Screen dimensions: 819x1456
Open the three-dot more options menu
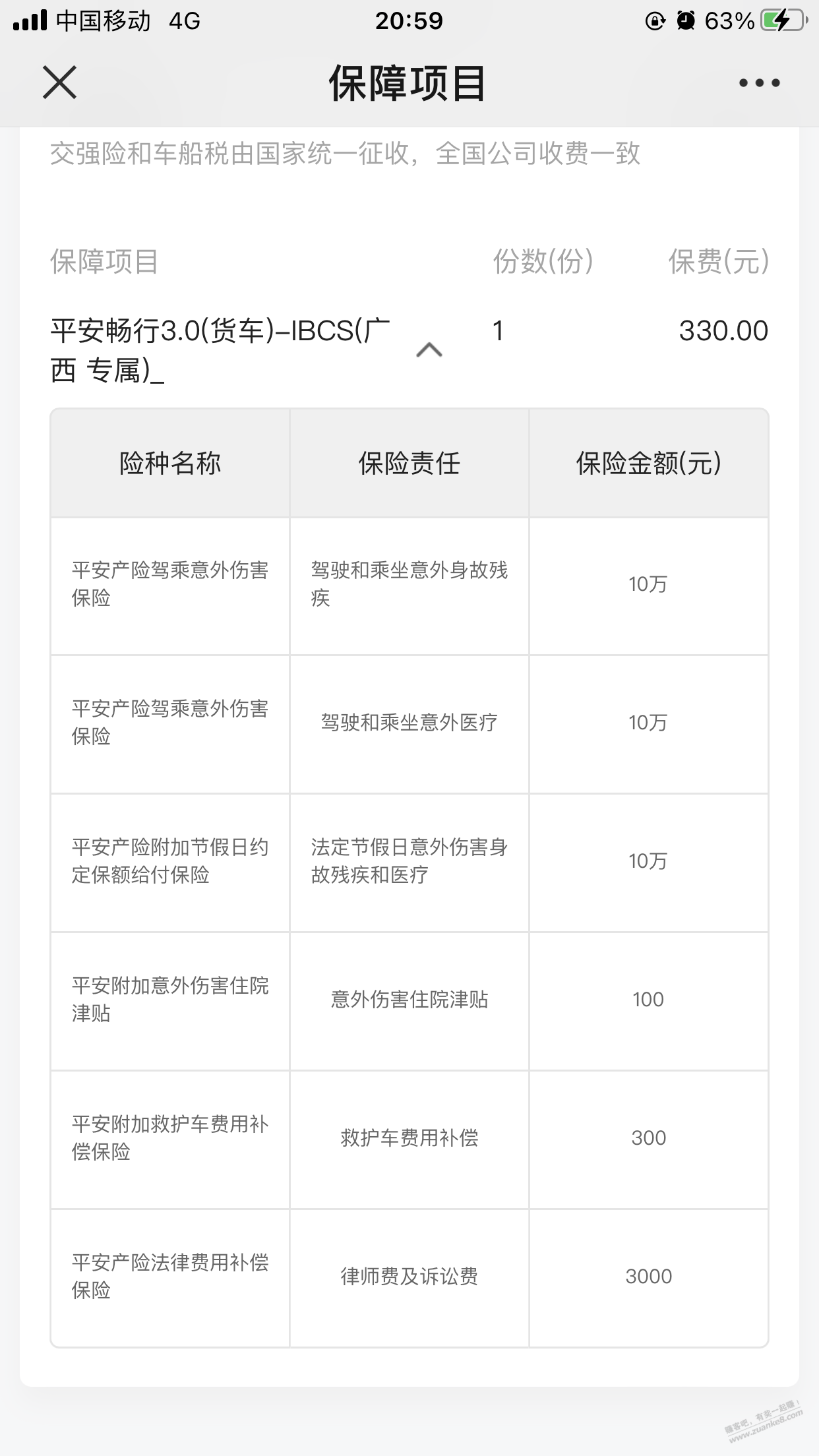(759, 83)
